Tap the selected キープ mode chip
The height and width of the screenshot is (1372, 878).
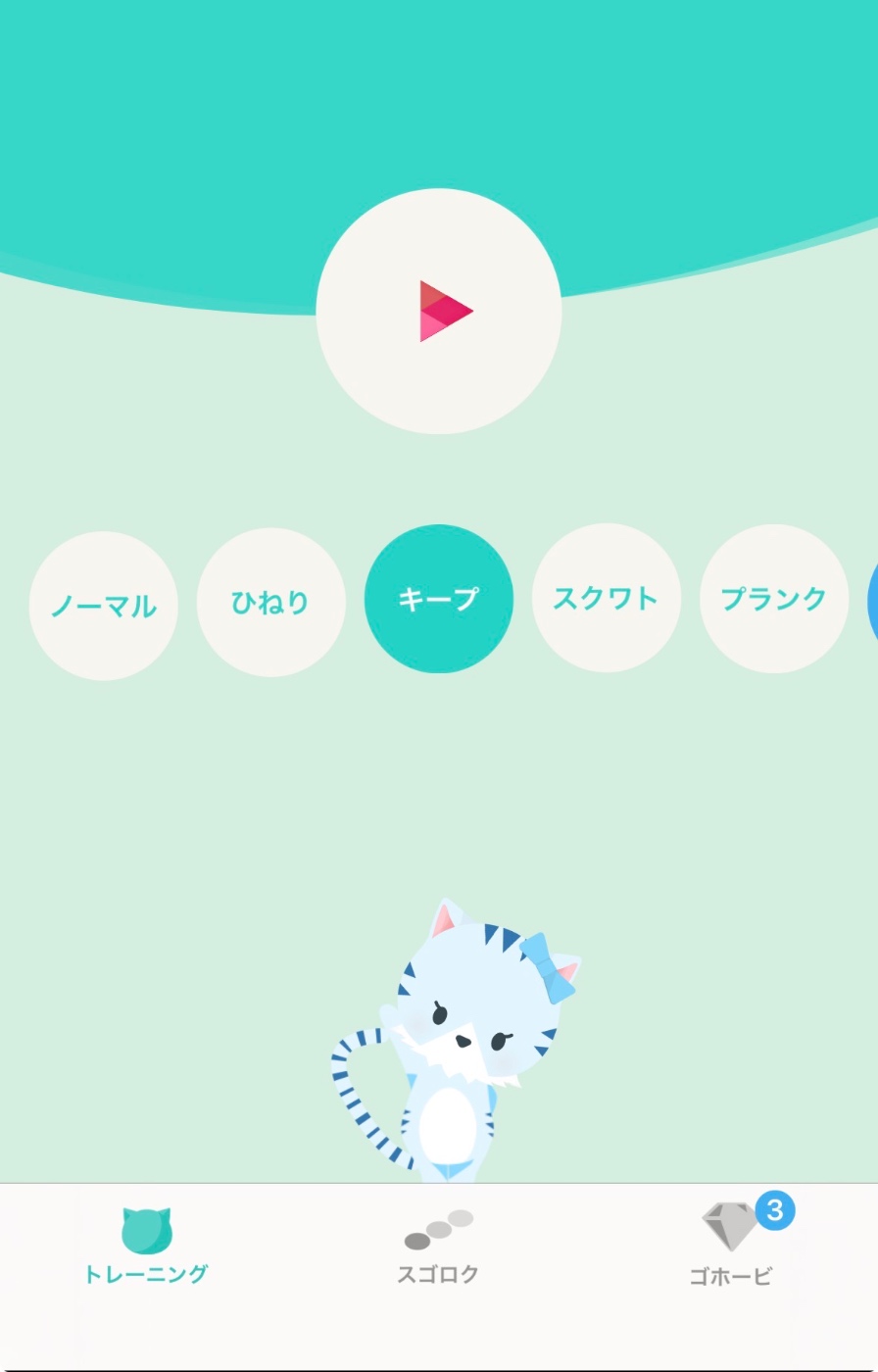[439, 599]
